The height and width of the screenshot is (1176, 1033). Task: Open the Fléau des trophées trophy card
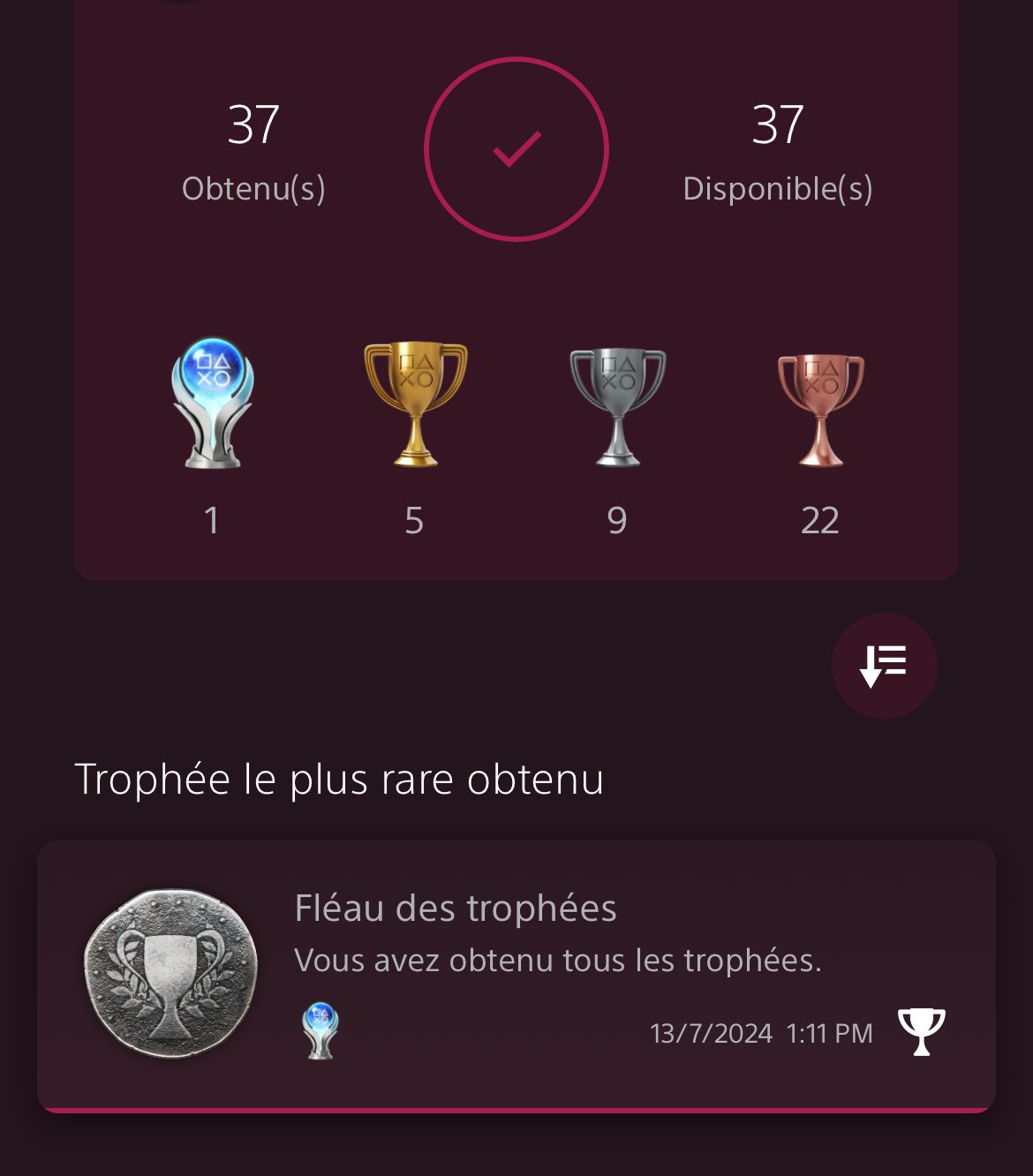tap(516, 975)
